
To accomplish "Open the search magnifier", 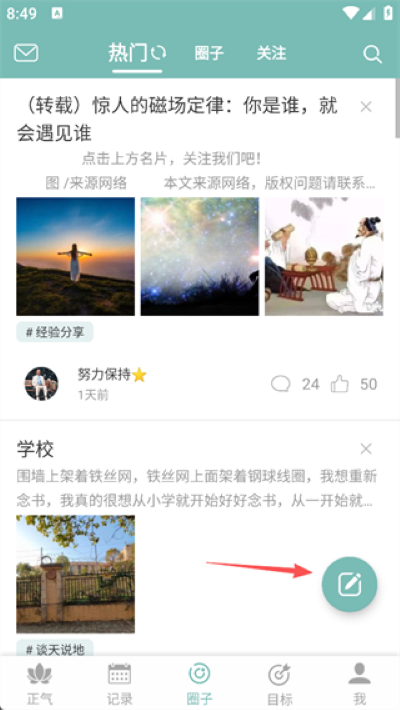I will click(x=372, y=54).
